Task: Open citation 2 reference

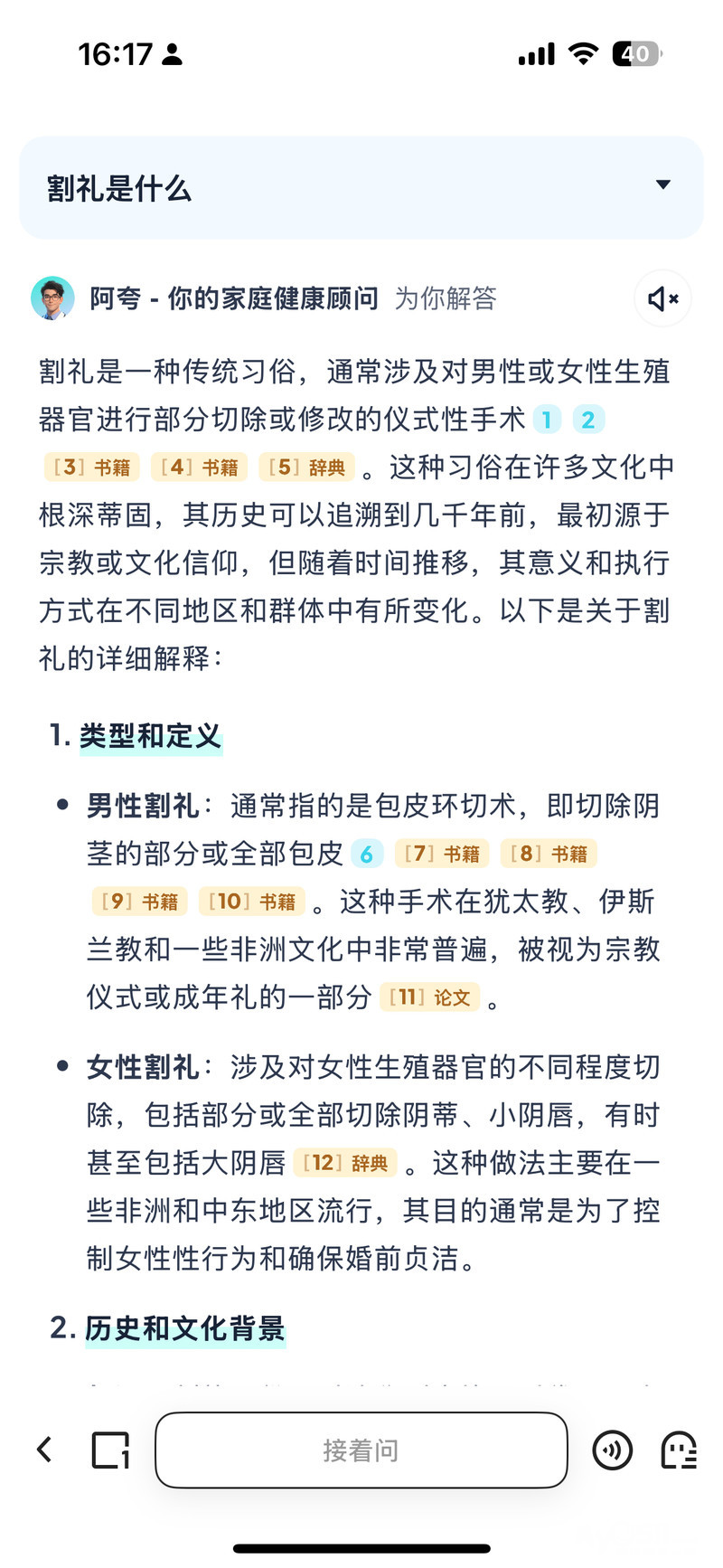Action: [x=588, y=420]
